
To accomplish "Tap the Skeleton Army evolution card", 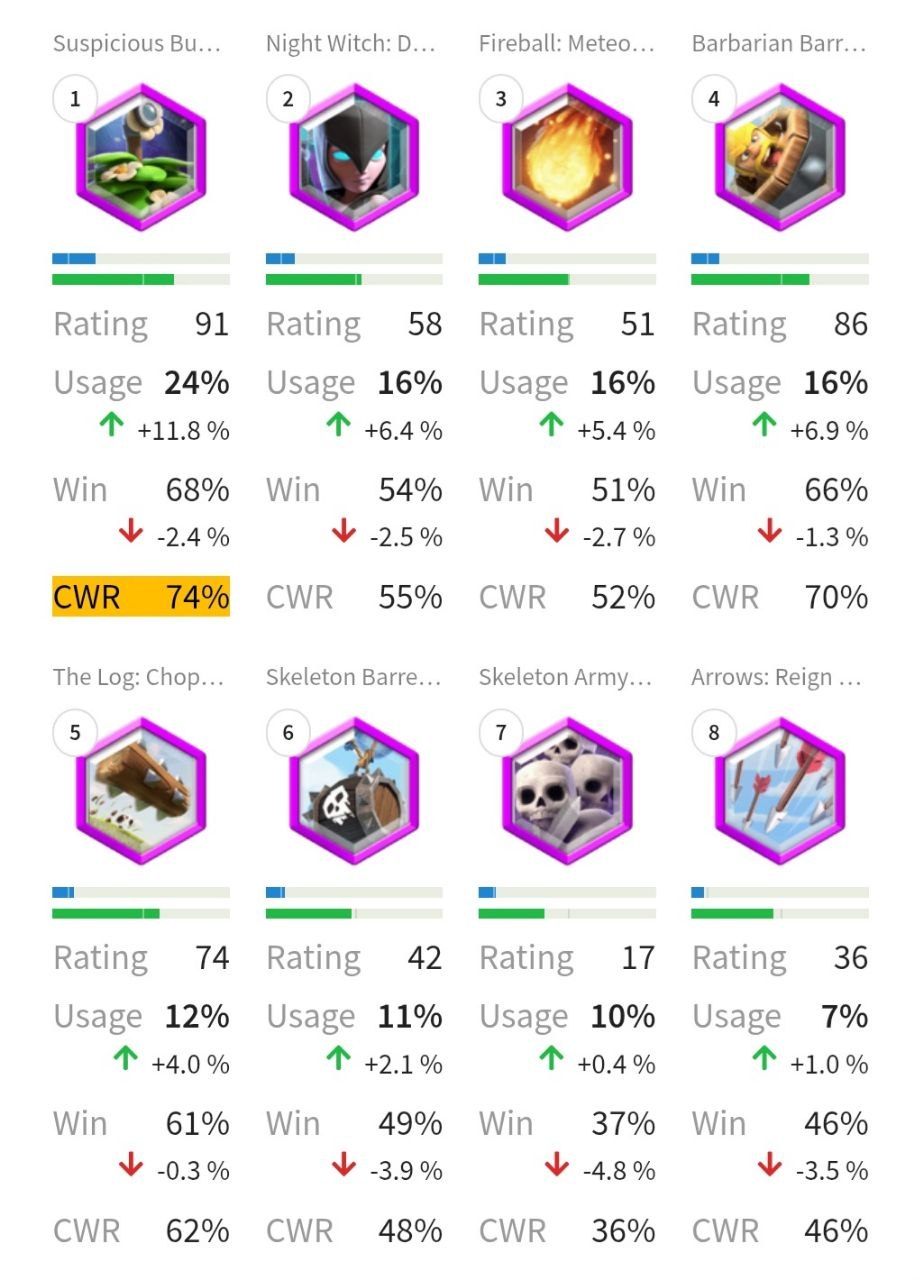I will coord(567,791).
